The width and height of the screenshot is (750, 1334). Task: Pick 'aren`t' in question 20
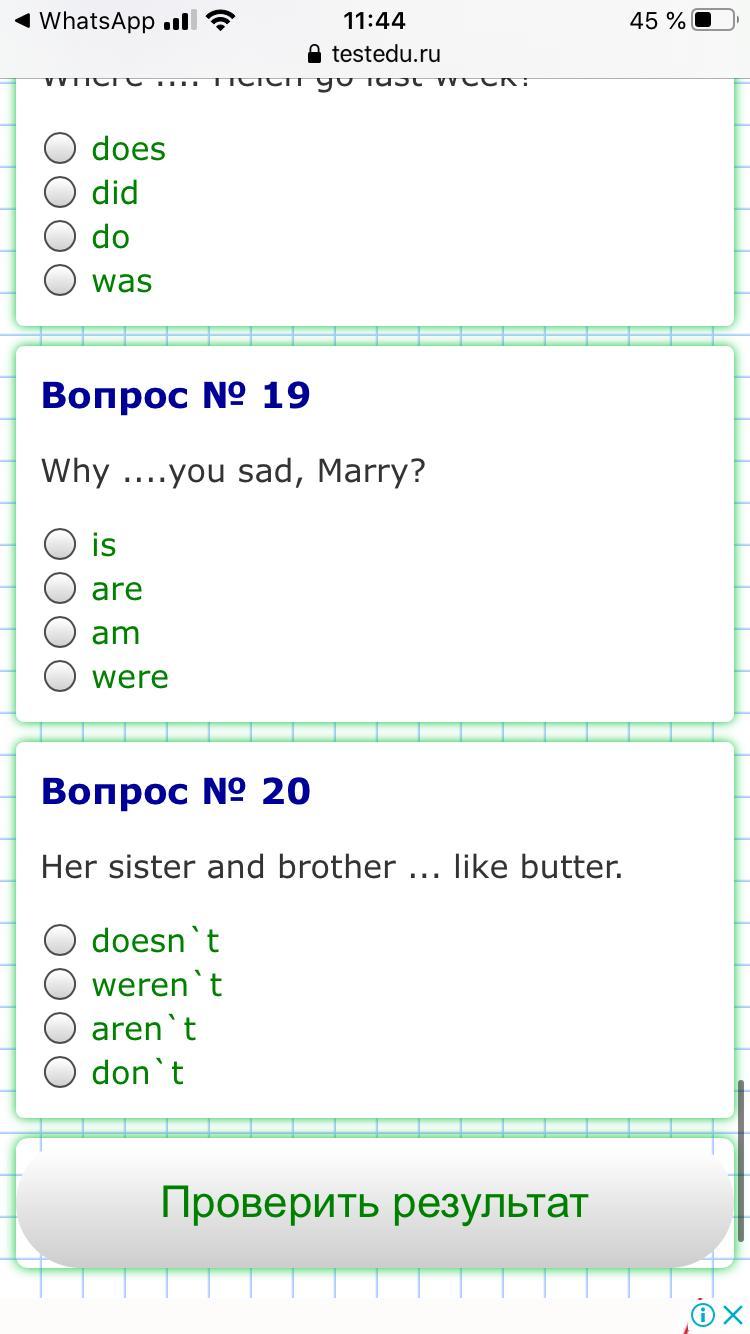pyautogui.click(x=60, y=1028)
